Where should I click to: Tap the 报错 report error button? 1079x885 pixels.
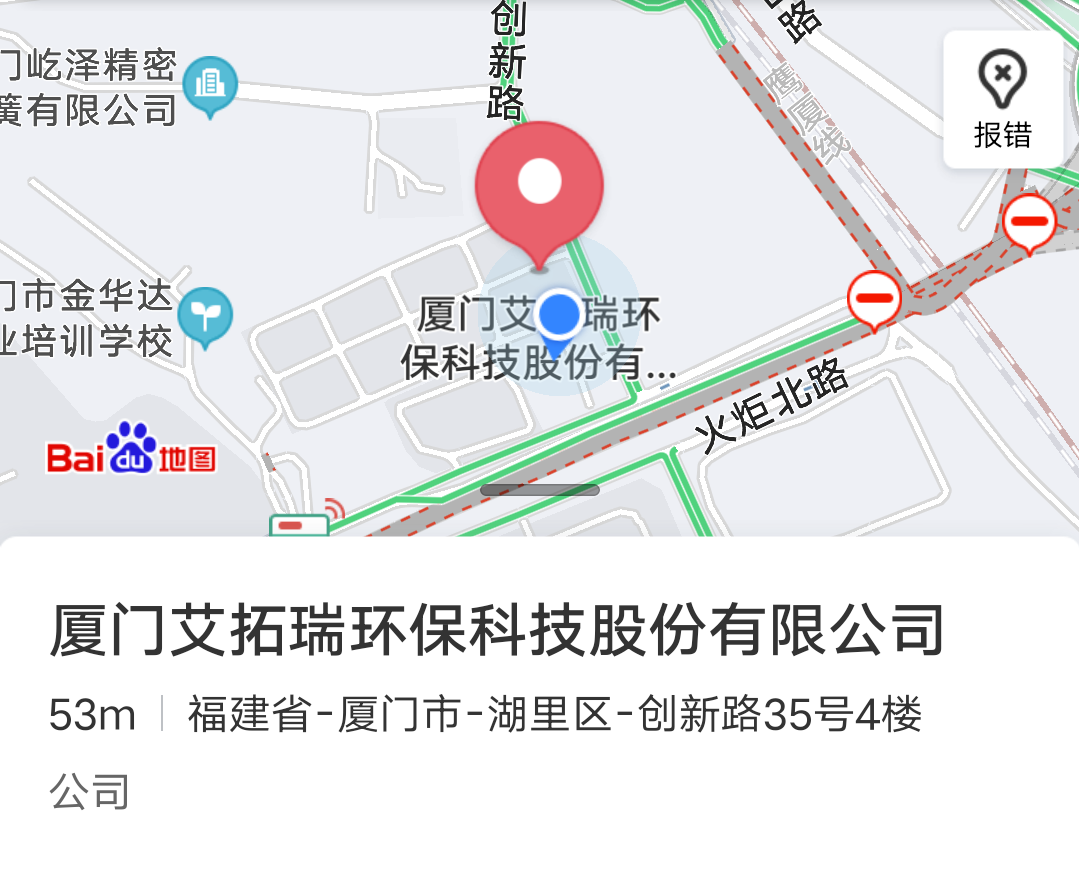(x=1003, y=100)
